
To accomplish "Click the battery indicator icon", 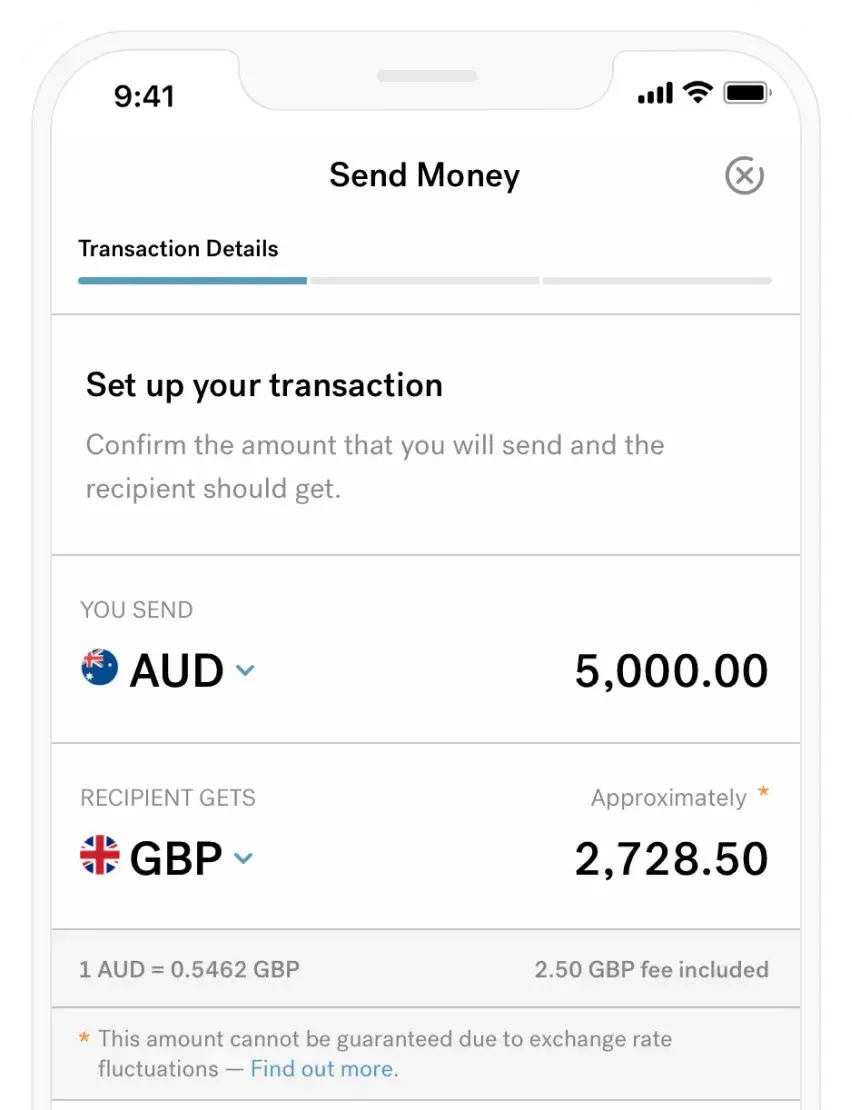I will [746, 92].
